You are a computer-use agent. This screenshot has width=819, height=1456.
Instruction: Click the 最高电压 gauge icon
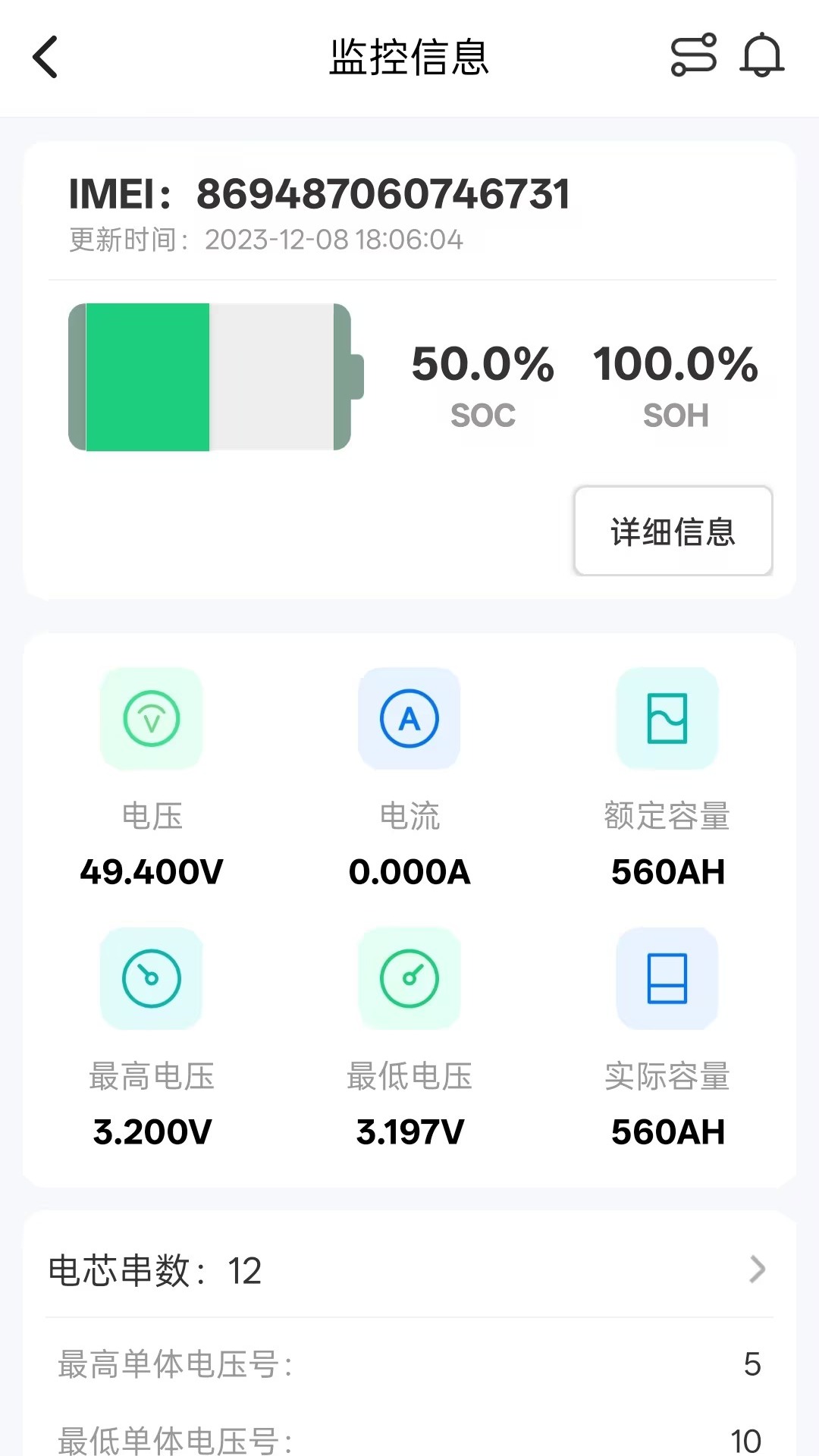click(x=152, y=978)
